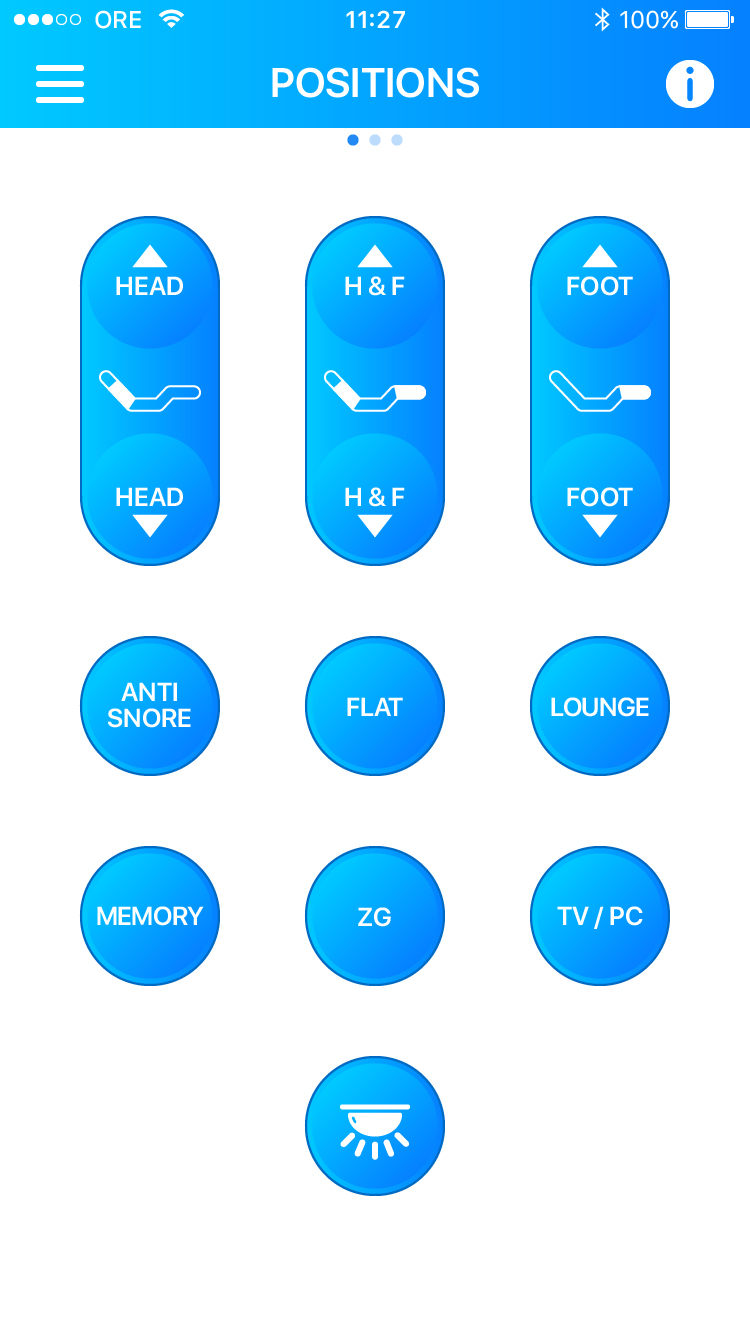Choose the LOUNGE preset
Screen dimensions: 750x1334
(x=600, y=706)
